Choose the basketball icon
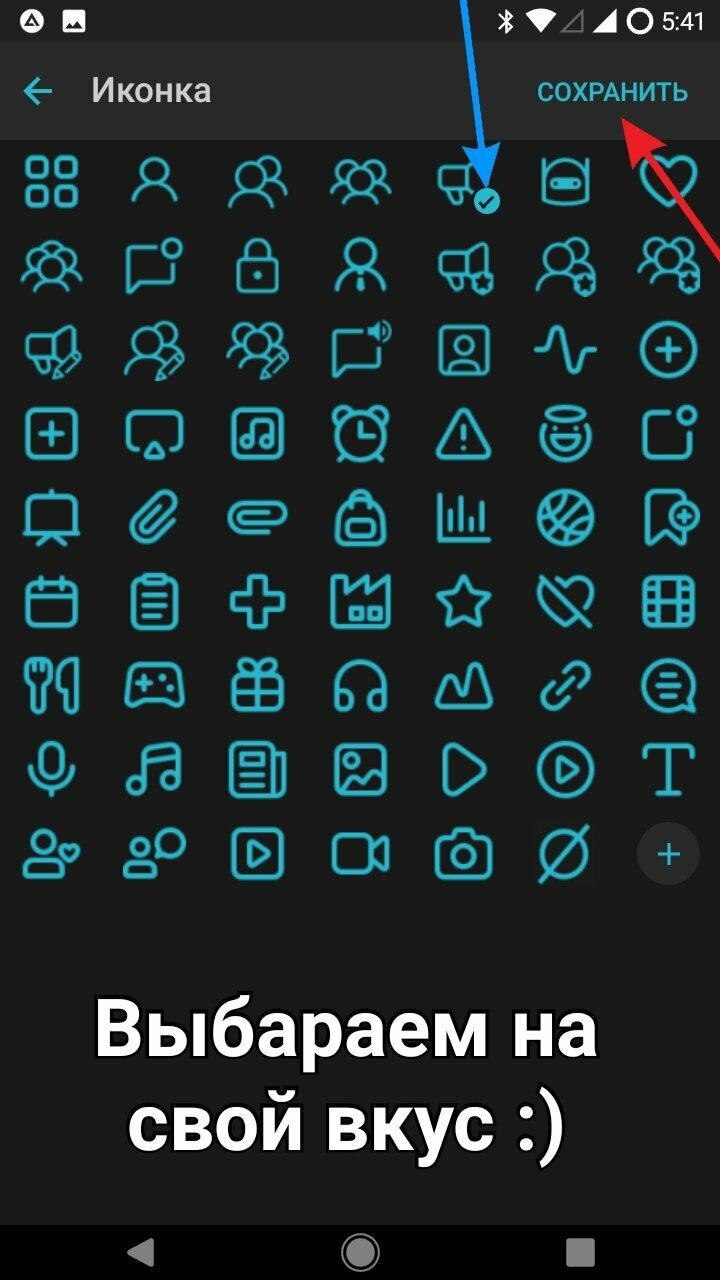Image resolution: width=720 pixels, height=1280 pixels. pyautogui.click(x=565, y=518)
